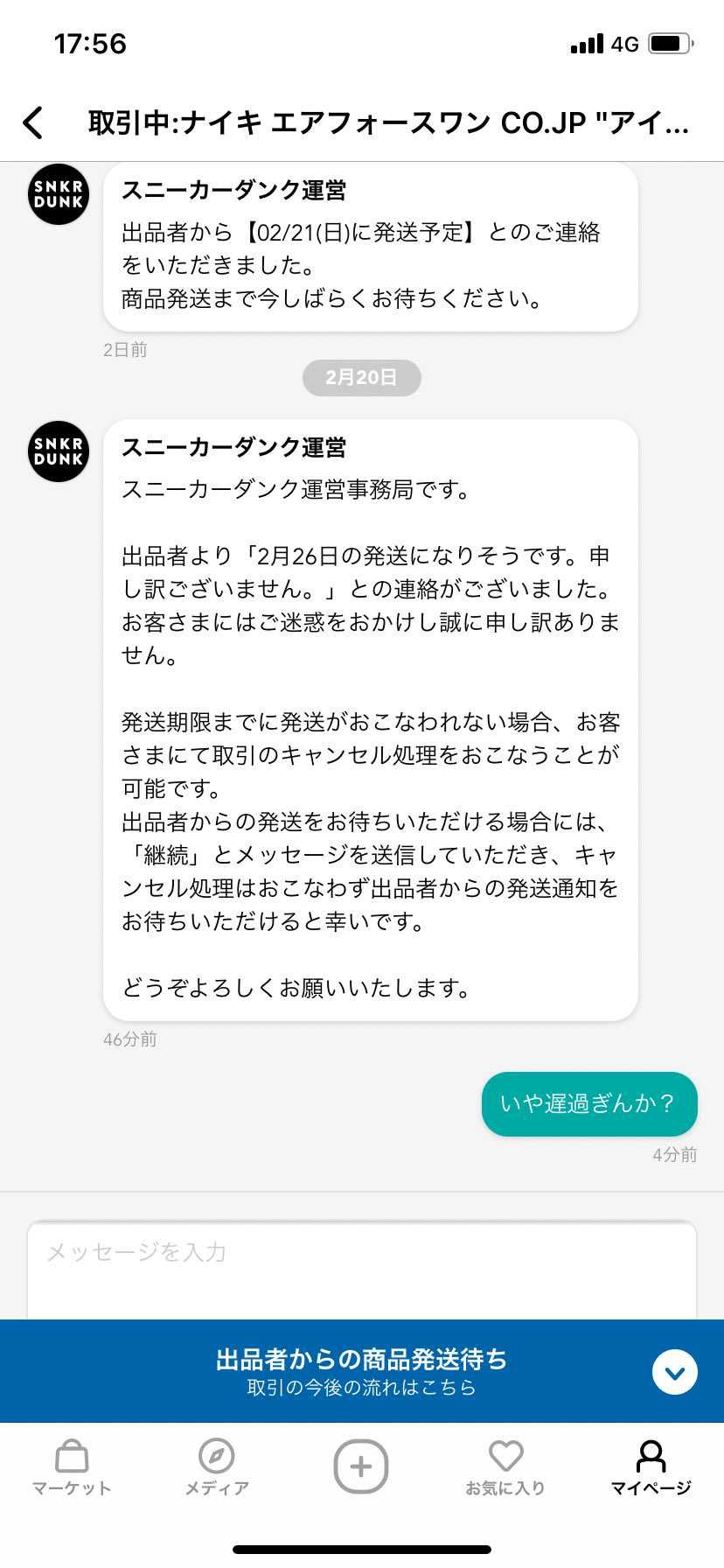This screenshot has height=1568, width=724.
Task: Tap the SNKR DUNK avatar on the latest message
Action: tap(58, 451)
